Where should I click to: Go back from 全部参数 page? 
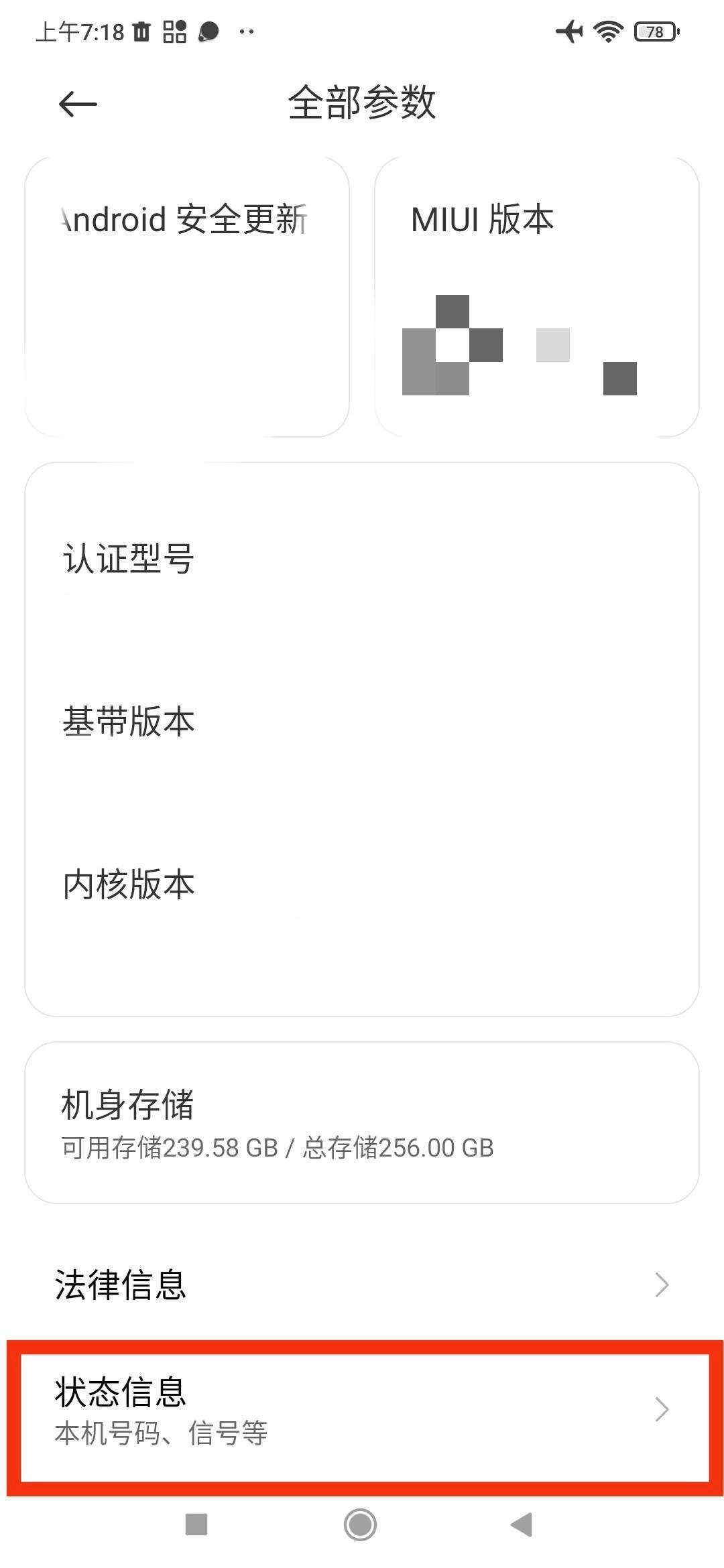78,104
